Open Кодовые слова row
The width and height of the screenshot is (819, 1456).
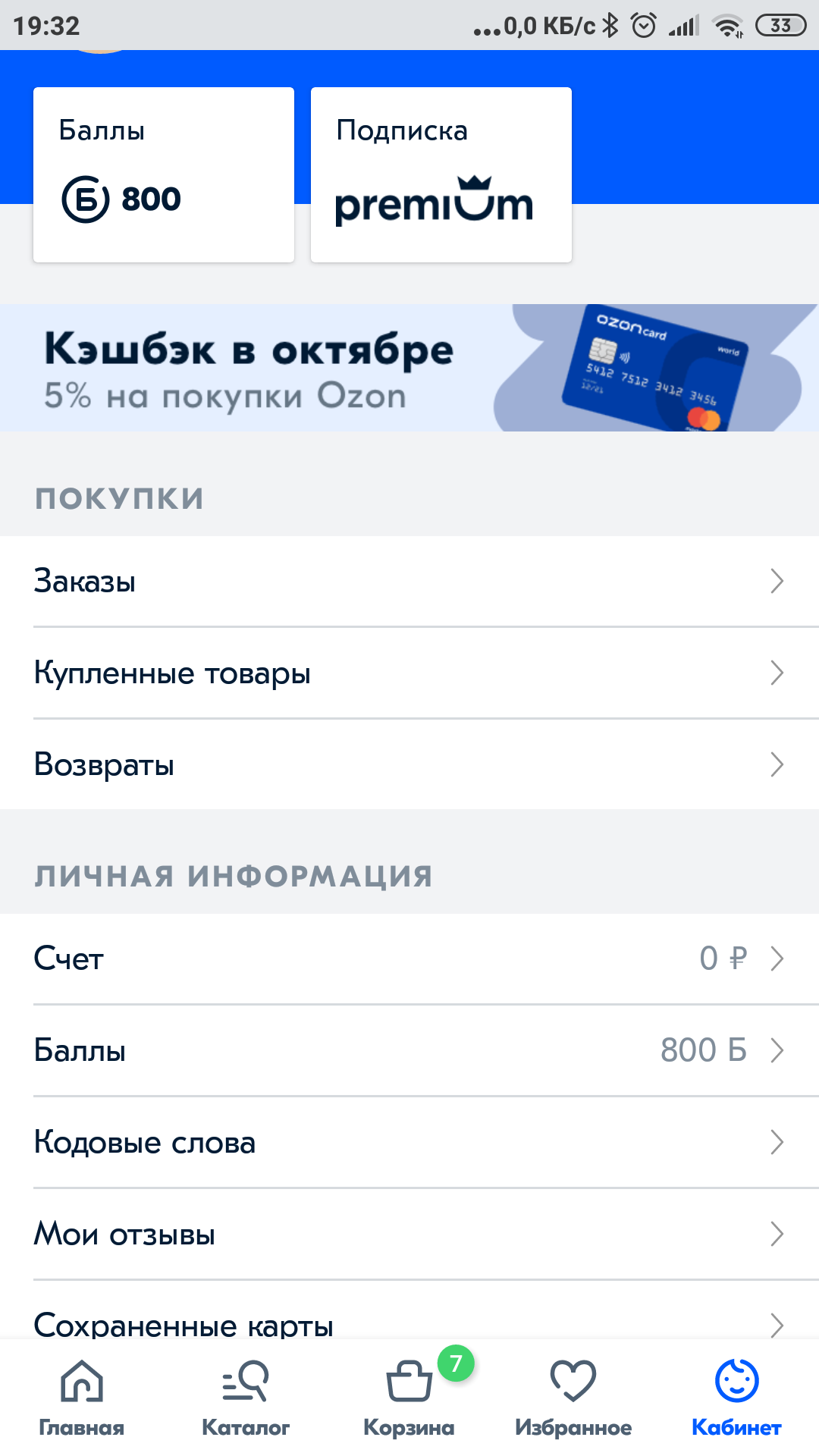coord(409,1143)
